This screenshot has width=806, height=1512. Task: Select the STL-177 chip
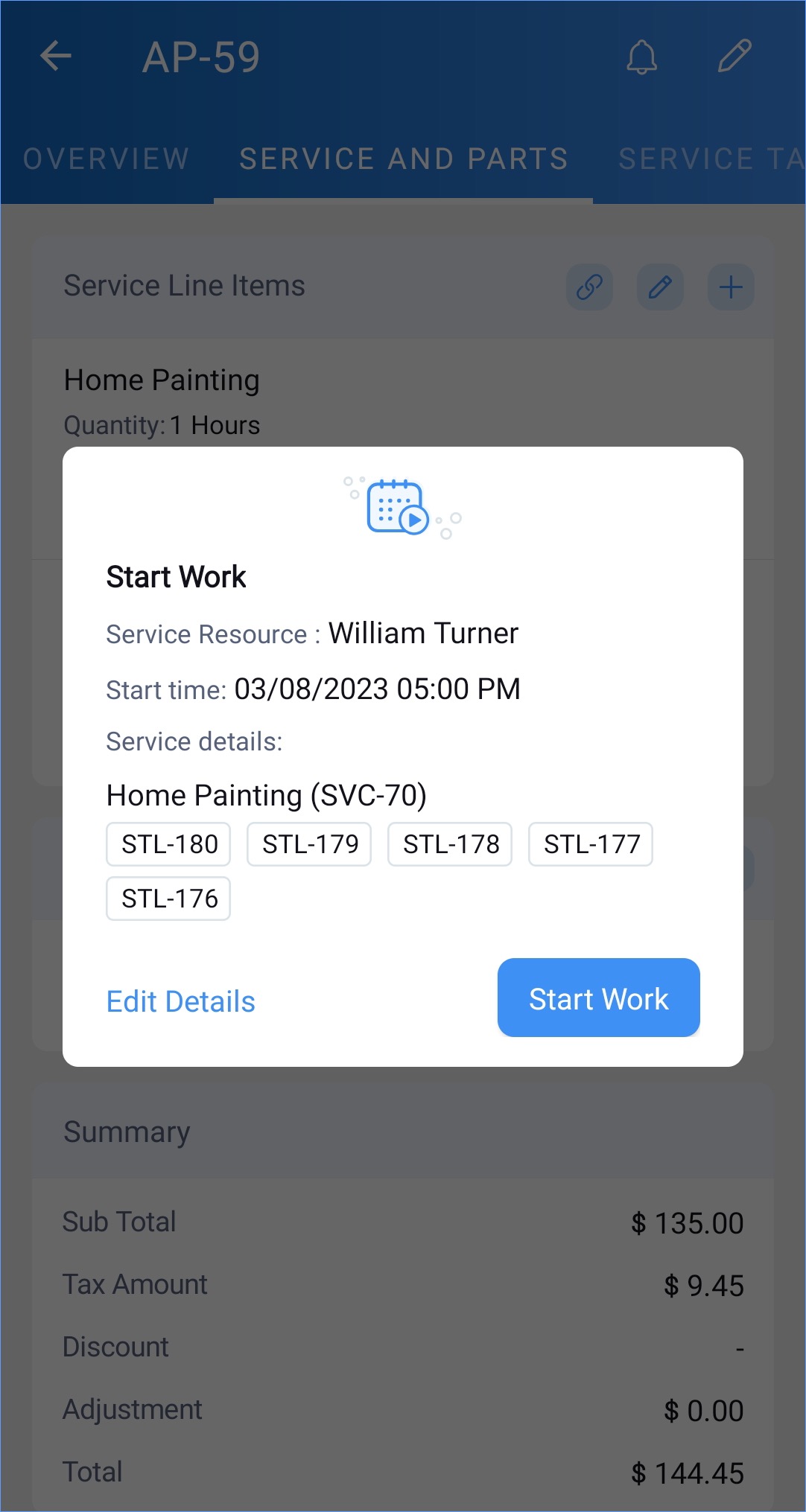(591, 844)
